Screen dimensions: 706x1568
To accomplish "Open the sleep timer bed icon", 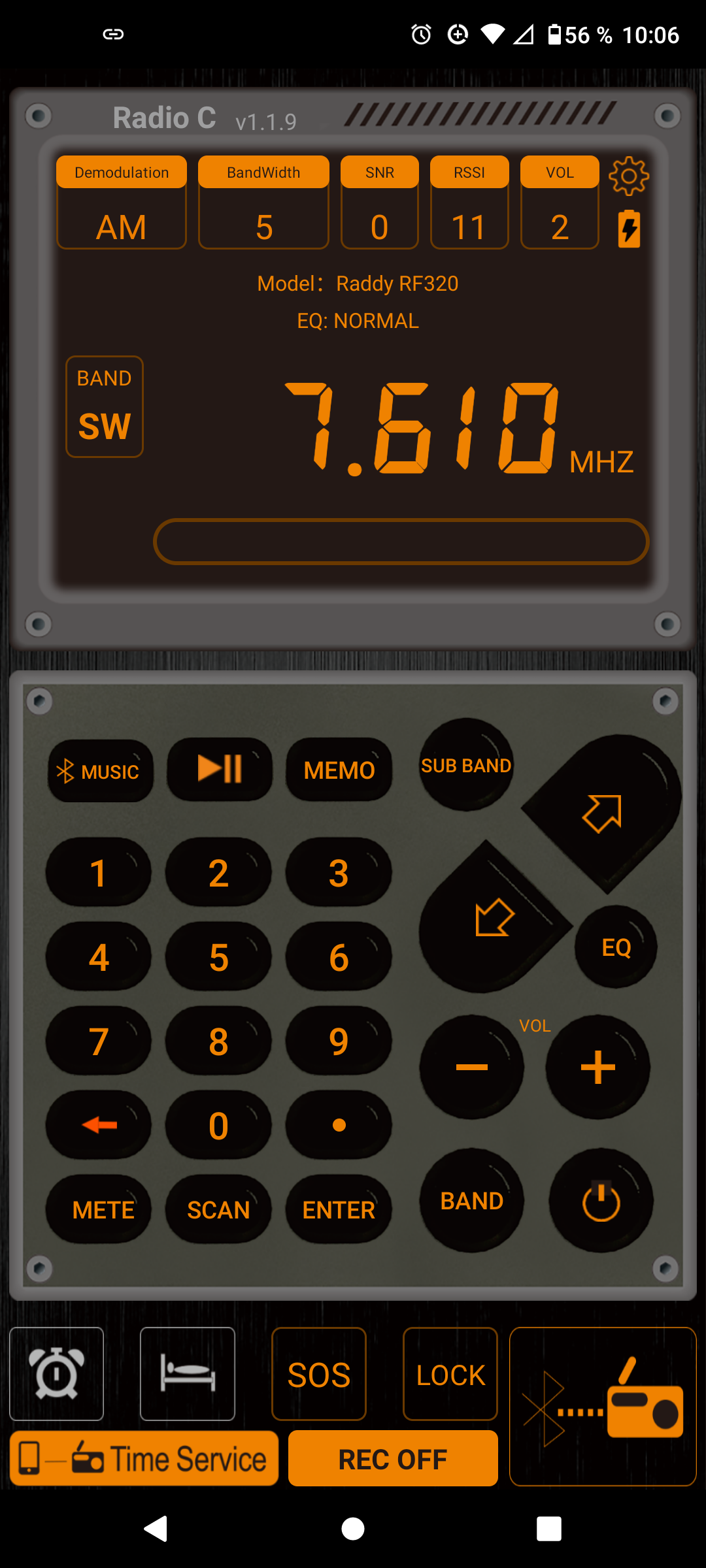I will click(188, 1374).
